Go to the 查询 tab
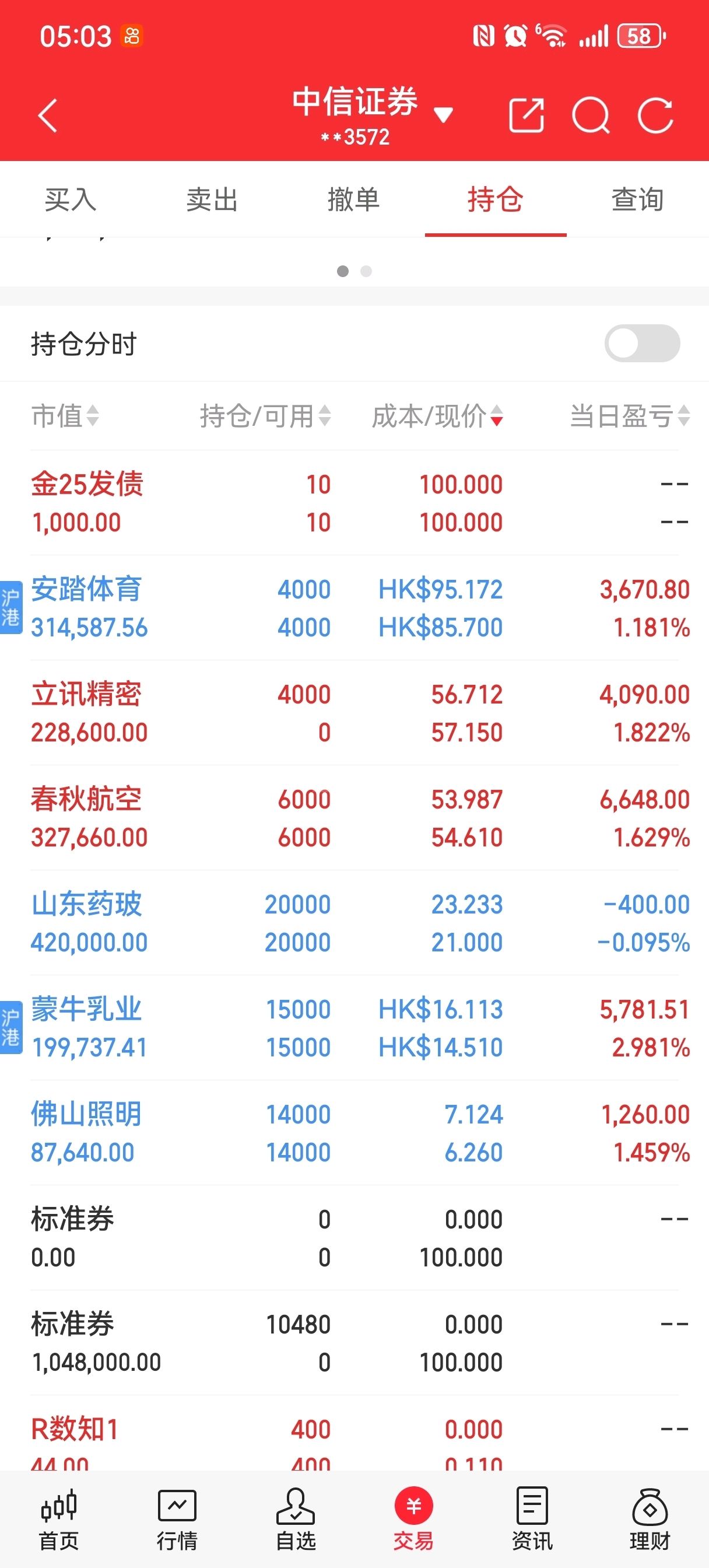This screenshot has height=1568, width=709. pyautogui.click(x=637, y=199)
